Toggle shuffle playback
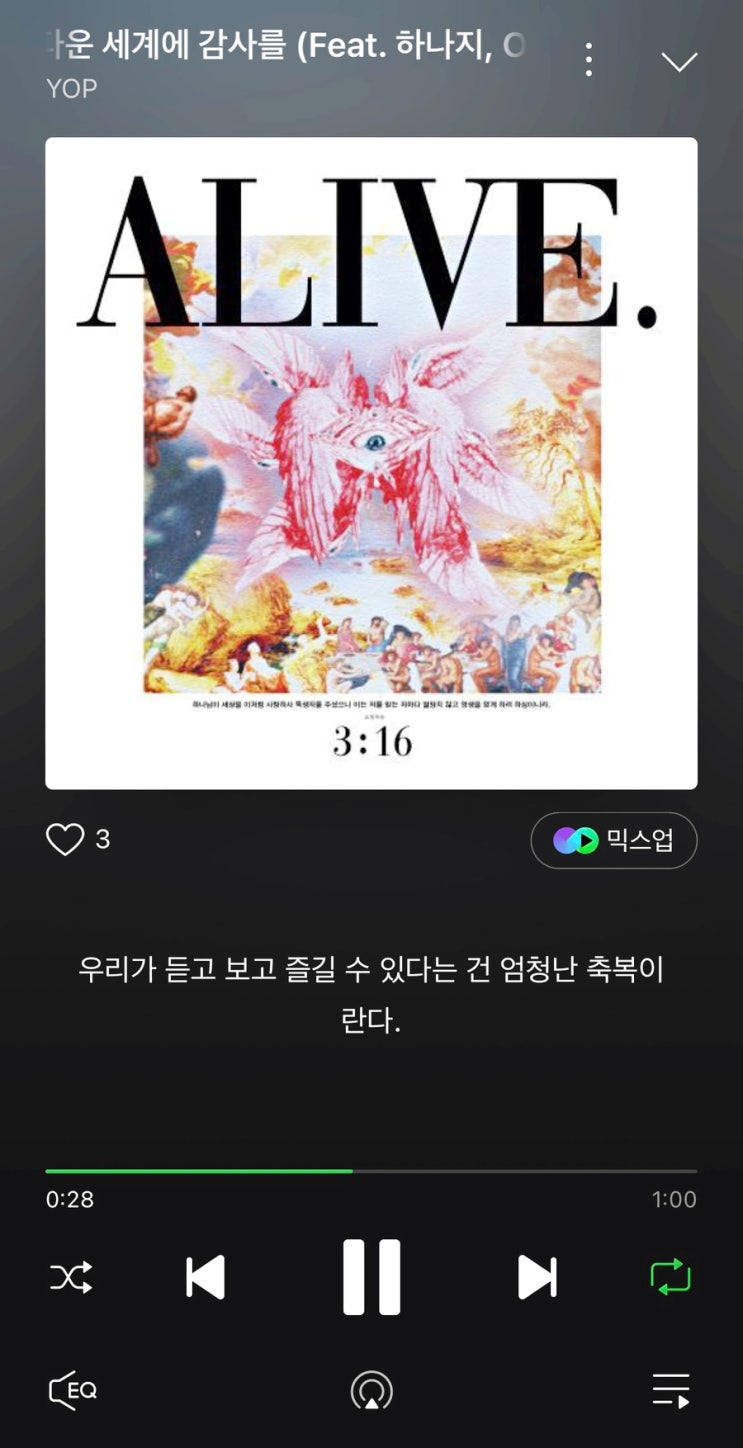 (71, 1277)
